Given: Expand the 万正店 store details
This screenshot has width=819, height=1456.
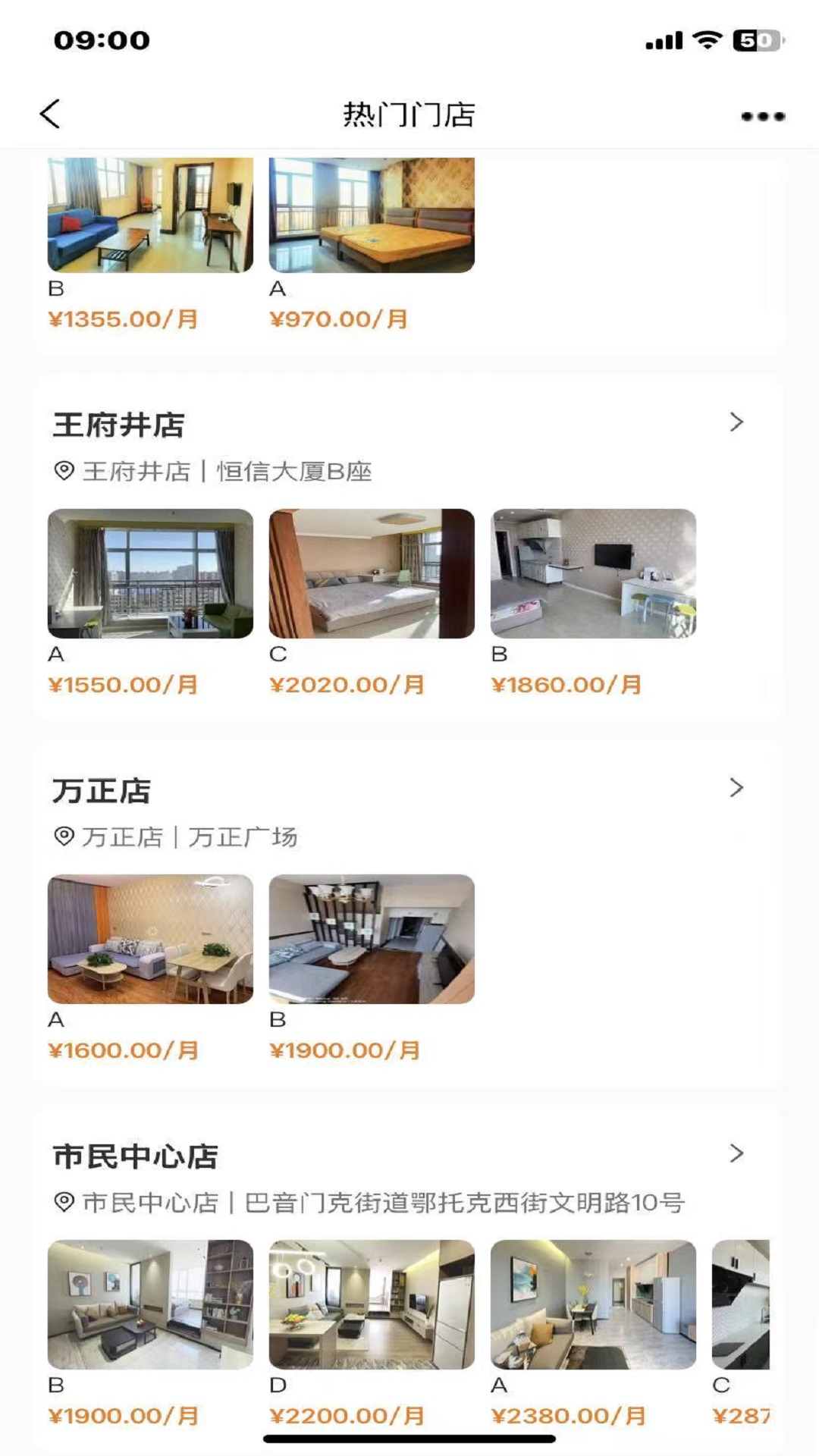Looking at the screenshot, I should [x=736, y=789].
